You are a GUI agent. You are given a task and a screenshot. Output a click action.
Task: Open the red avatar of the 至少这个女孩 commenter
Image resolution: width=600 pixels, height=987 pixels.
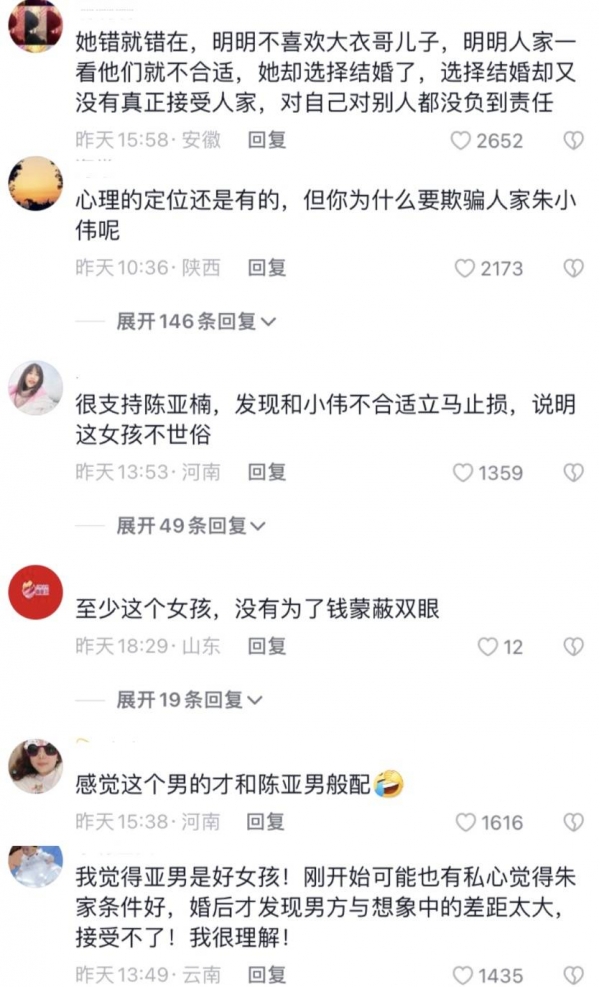pos(35,592)
